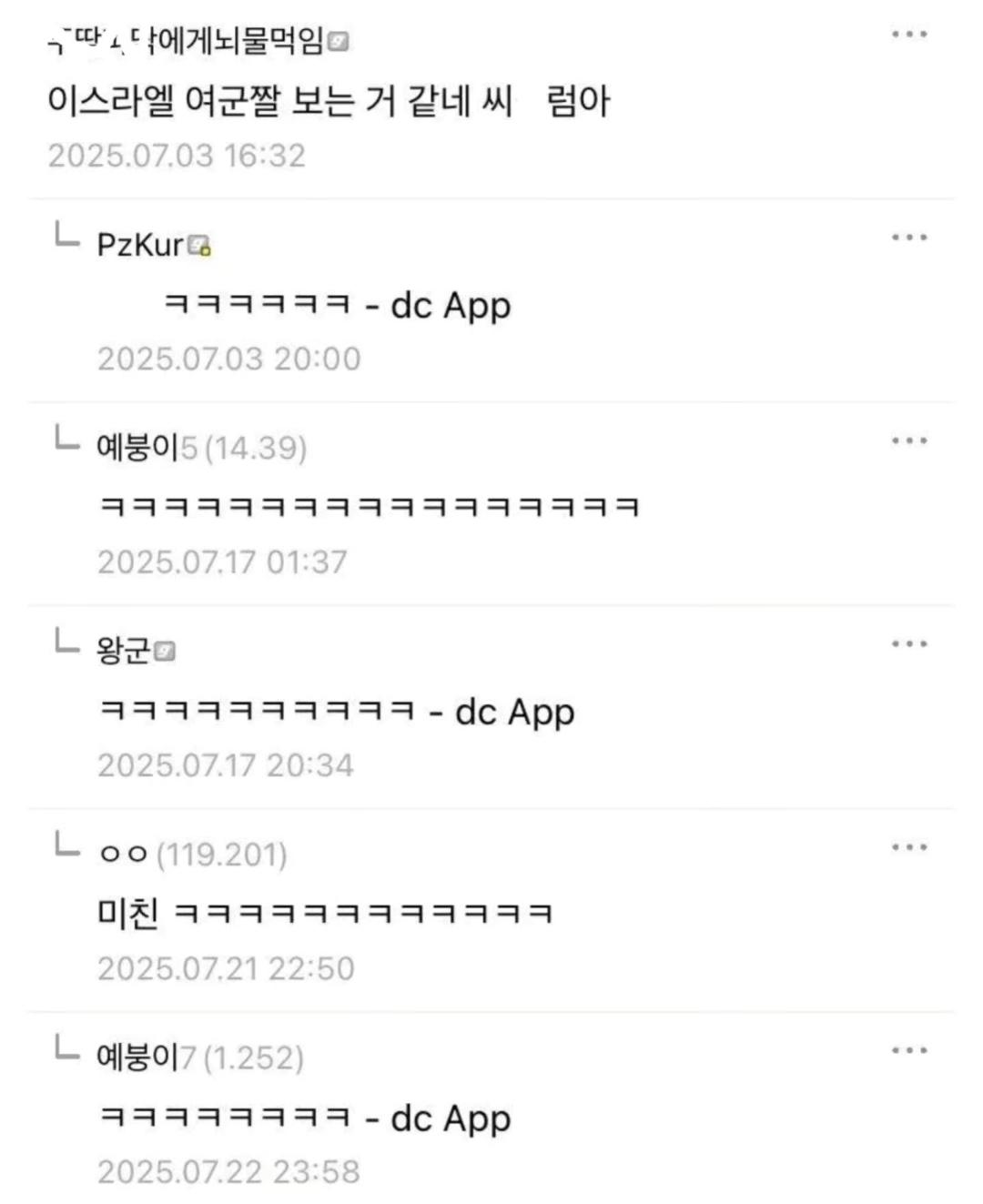
Task: Open overflow menu on ㅇㅇ (119.201) reply
Action: tap(908, 847)
